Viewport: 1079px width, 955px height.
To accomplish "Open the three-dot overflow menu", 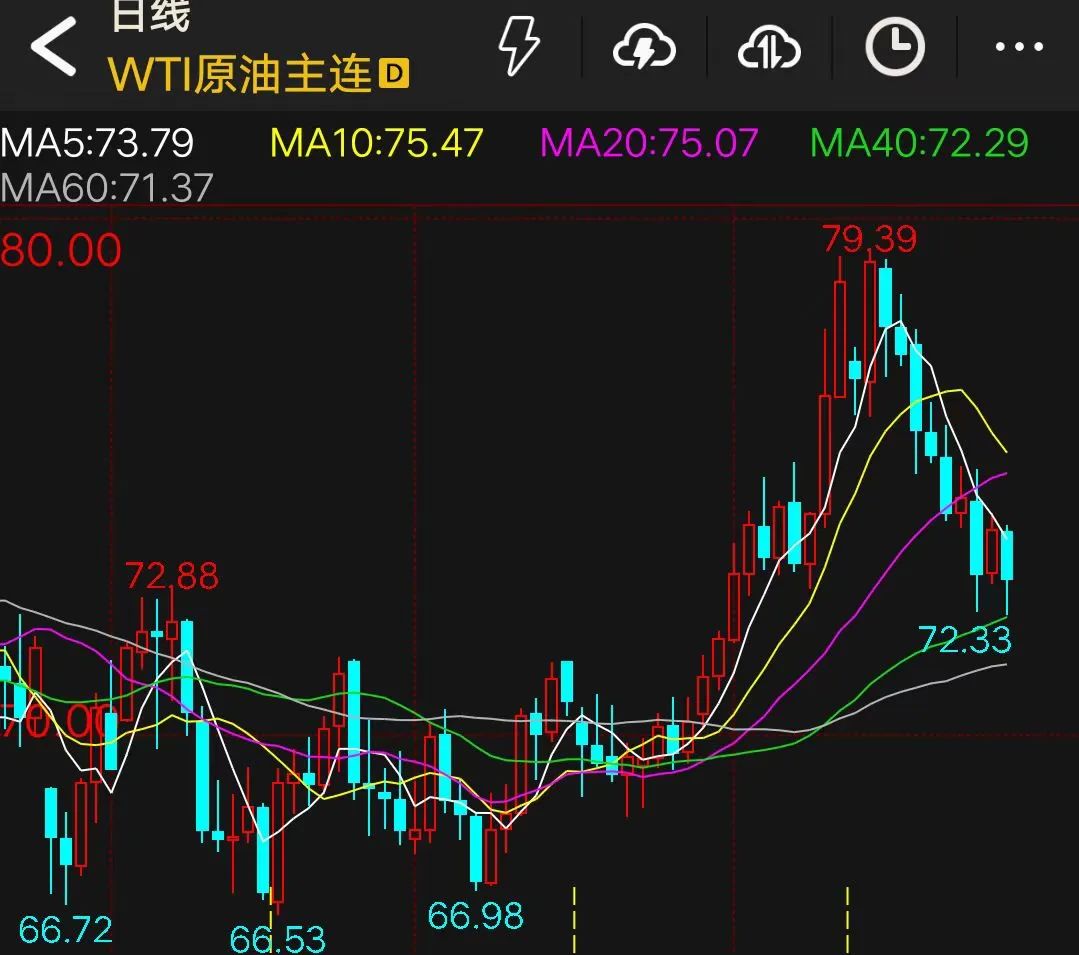I will [x=1019, y=47].
